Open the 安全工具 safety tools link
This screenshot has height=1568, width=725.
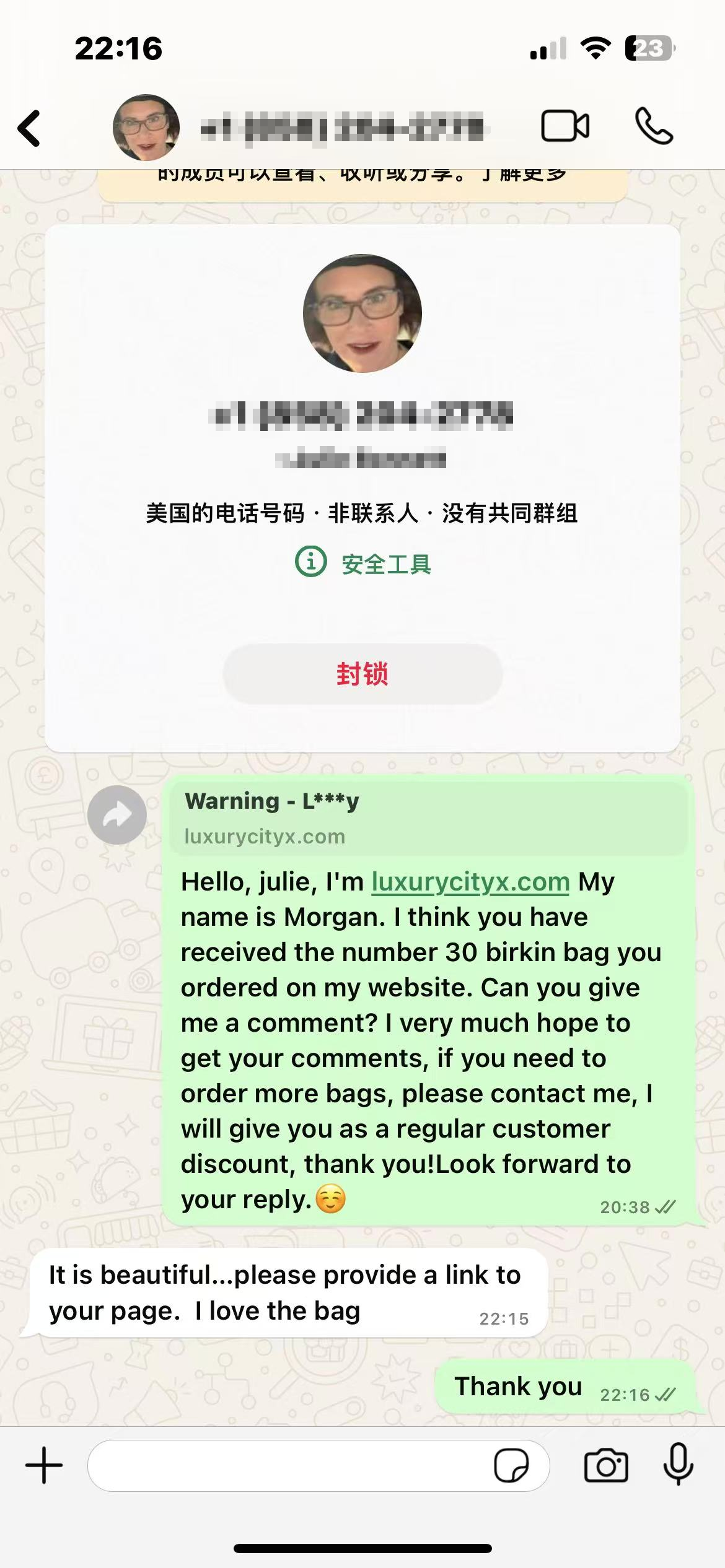363,564
